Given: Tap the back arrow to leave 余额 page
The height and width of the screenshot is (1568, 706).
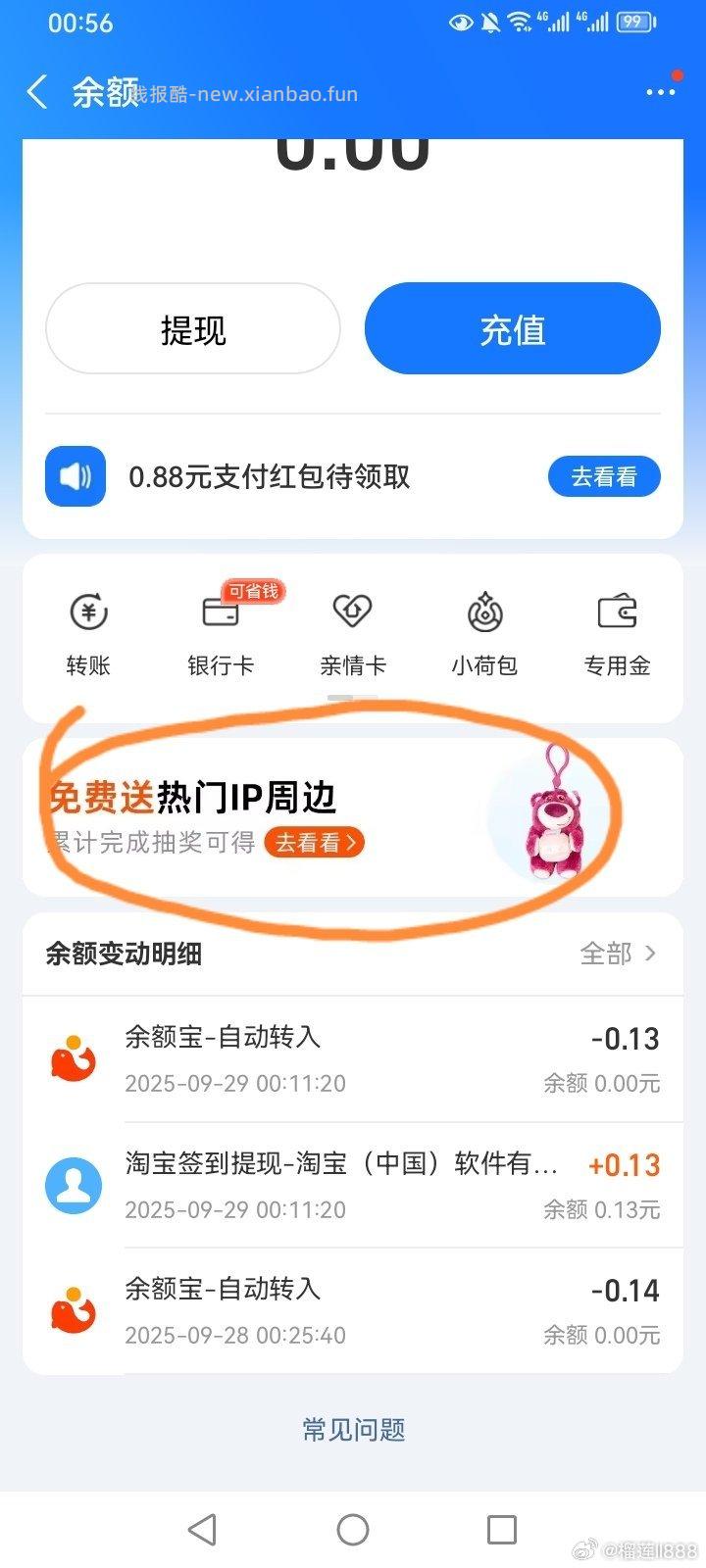Looking at the screenshot, I should (35, 91).
